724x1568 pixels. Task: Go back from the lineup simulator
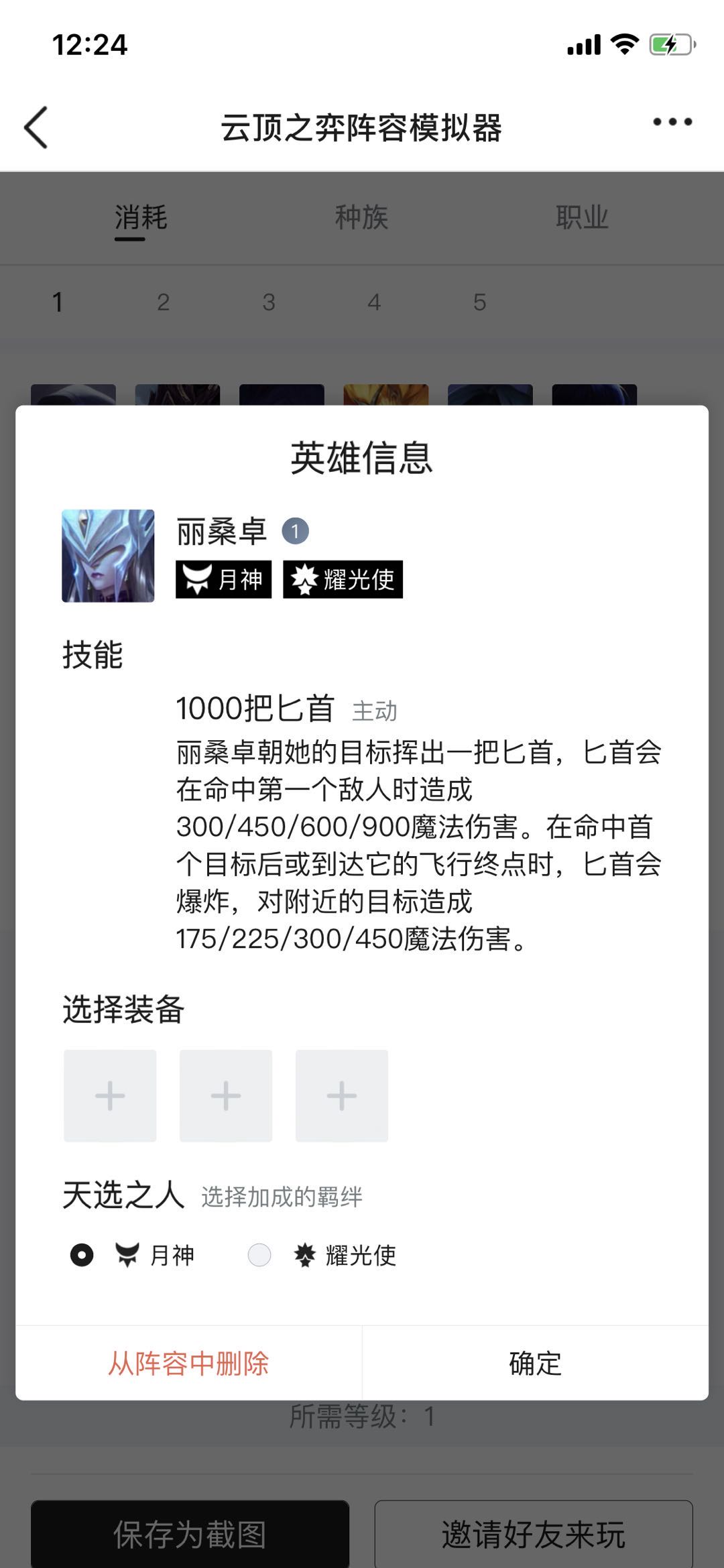tap(36, 127)
